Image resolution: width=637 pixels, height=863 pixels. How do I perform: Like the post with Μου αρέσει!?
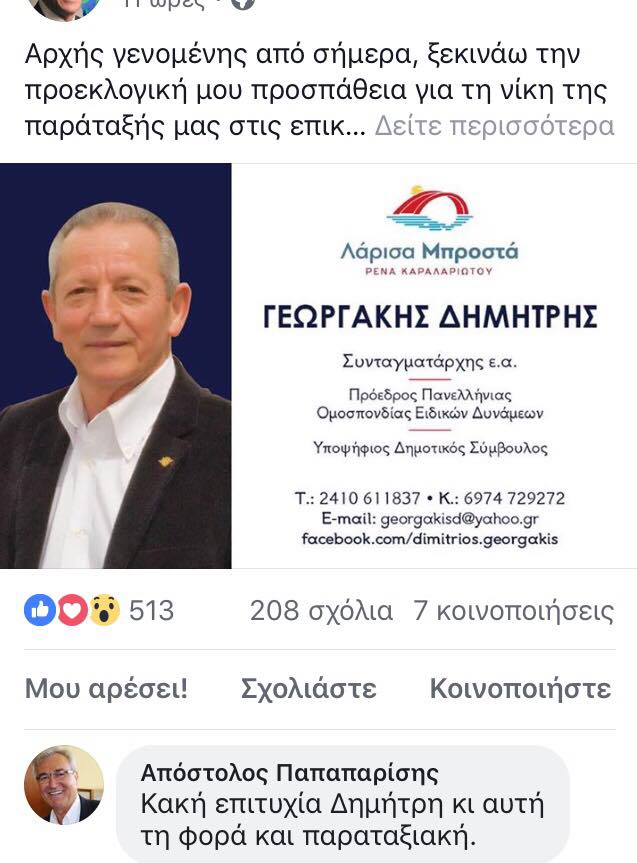(106, 688)
